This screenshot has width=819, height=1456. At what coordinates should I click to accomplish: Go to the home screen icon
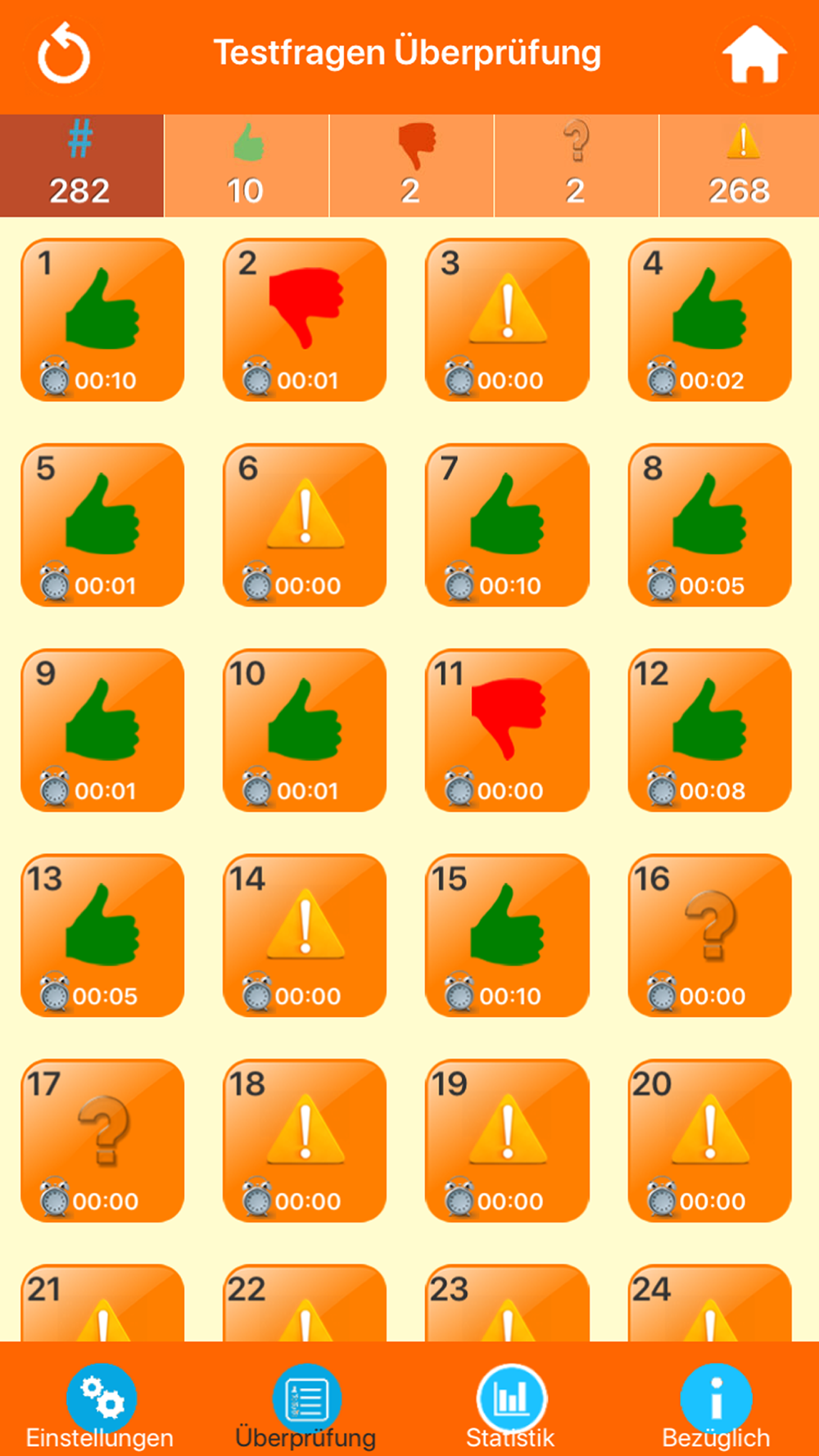click(754, 54)
